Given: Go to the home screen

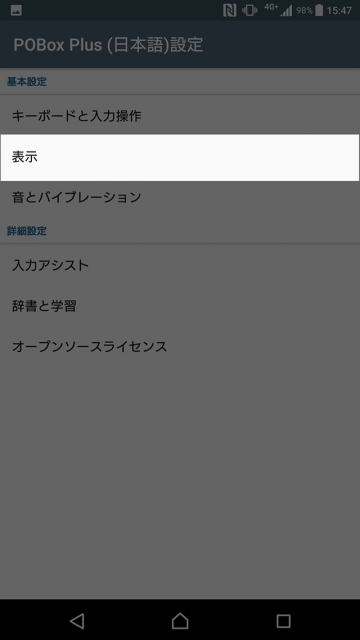Looking at the screenshot, I should [x=180, y=621].
